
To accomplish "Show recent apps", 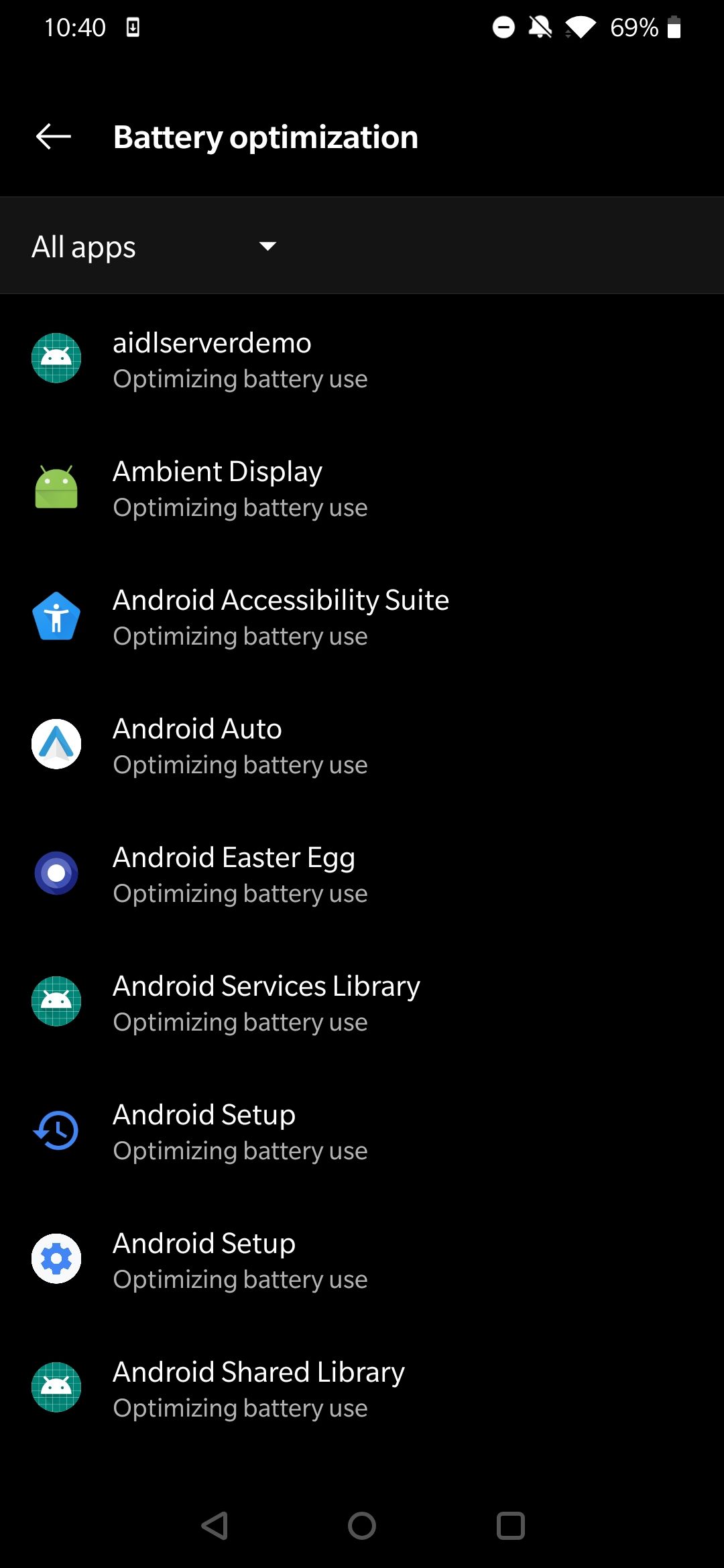I will pos(510,1526).
